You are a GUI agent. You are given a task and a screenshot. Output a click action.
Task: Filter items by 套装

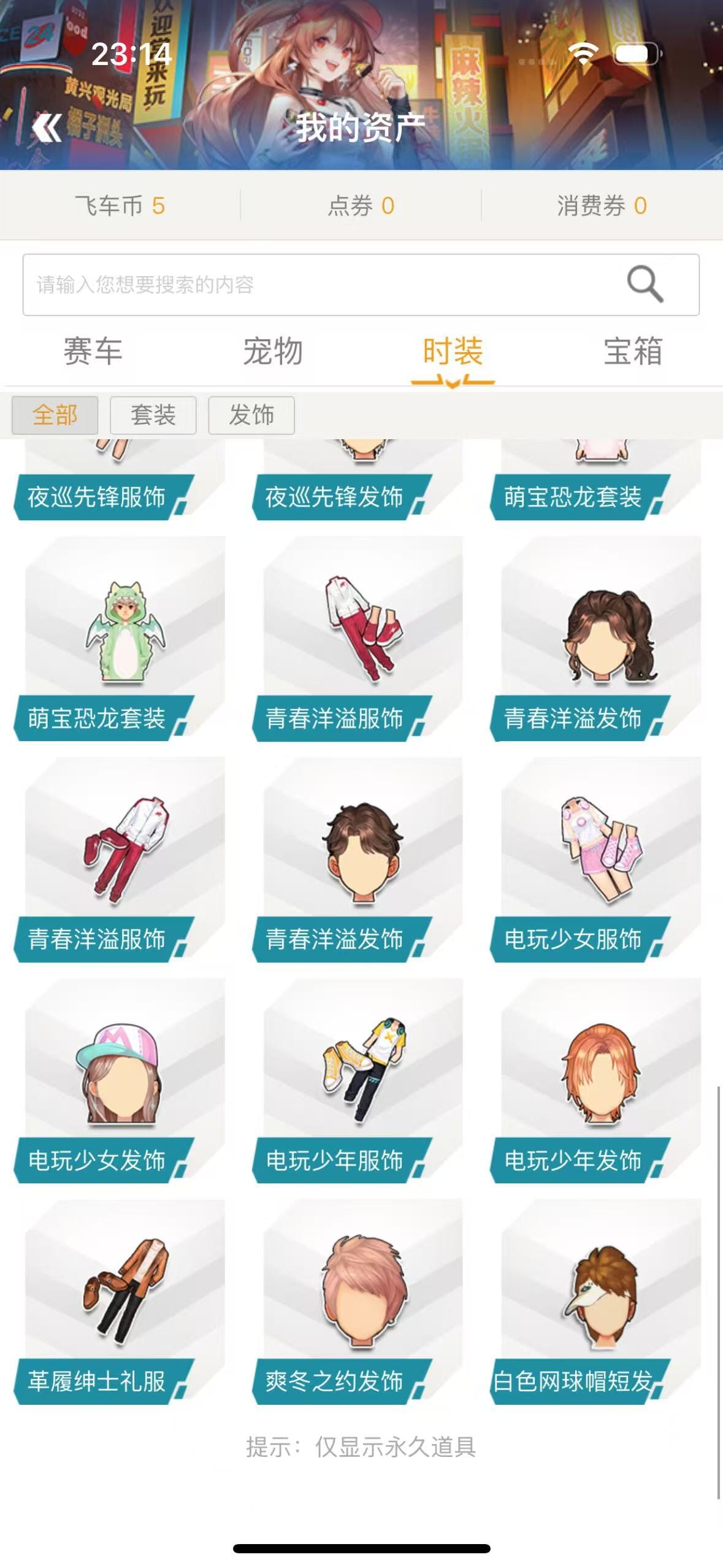(x=153, y=415)
